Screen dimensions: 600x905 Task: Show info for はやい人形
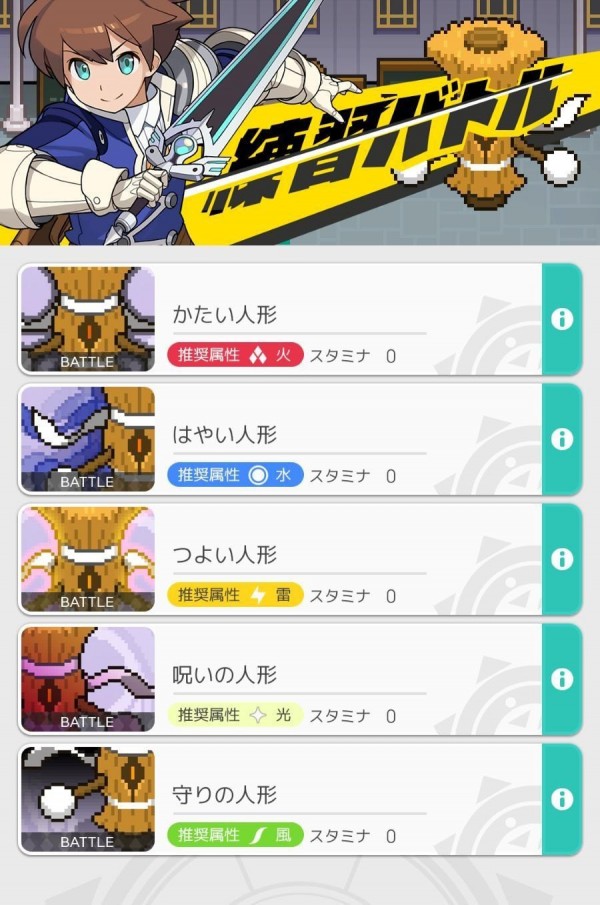coord(562,439)
